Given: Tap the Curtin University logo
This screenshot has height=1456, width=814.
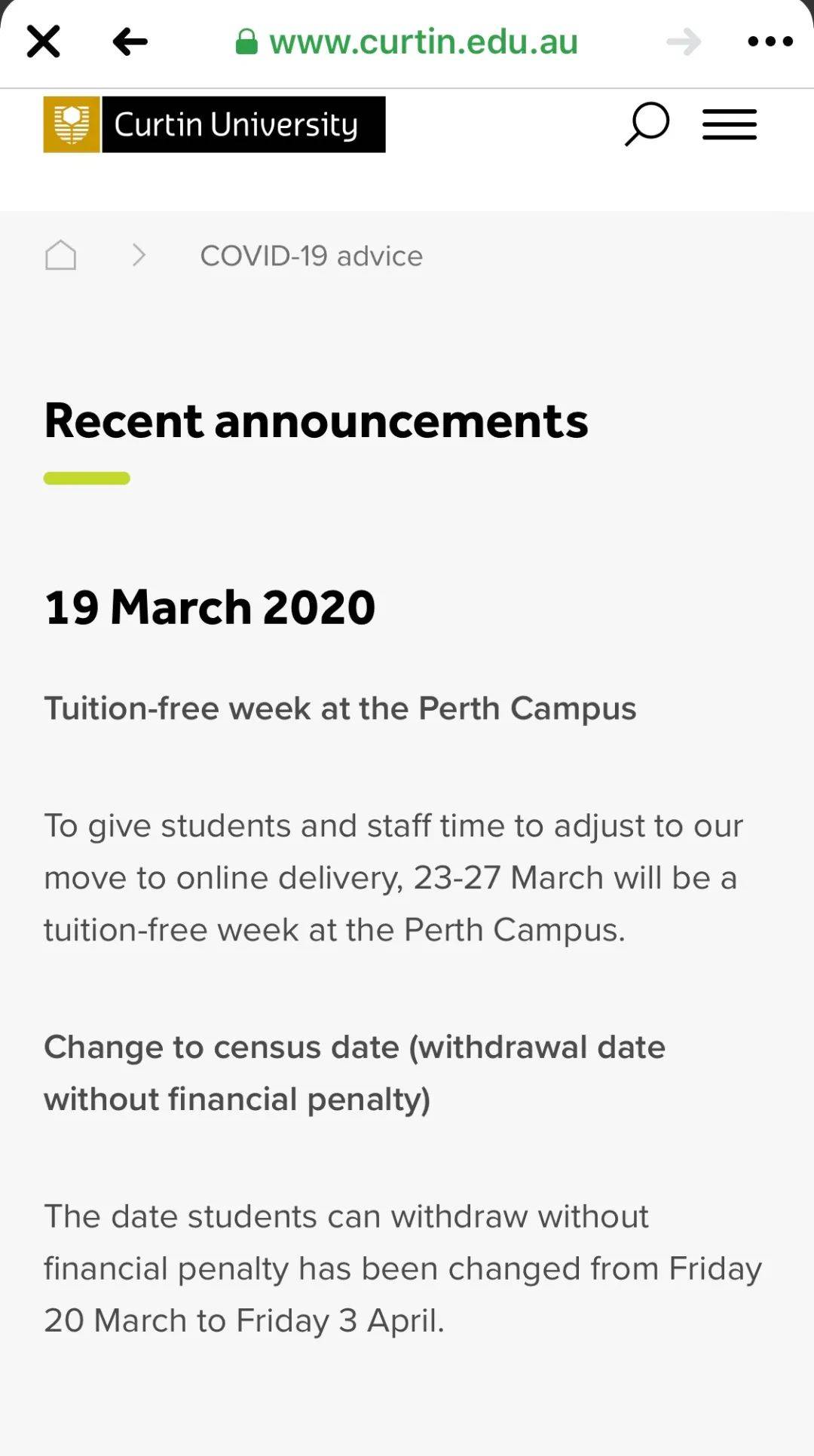Looking at the screenshot, I should (x=214, y=124).
